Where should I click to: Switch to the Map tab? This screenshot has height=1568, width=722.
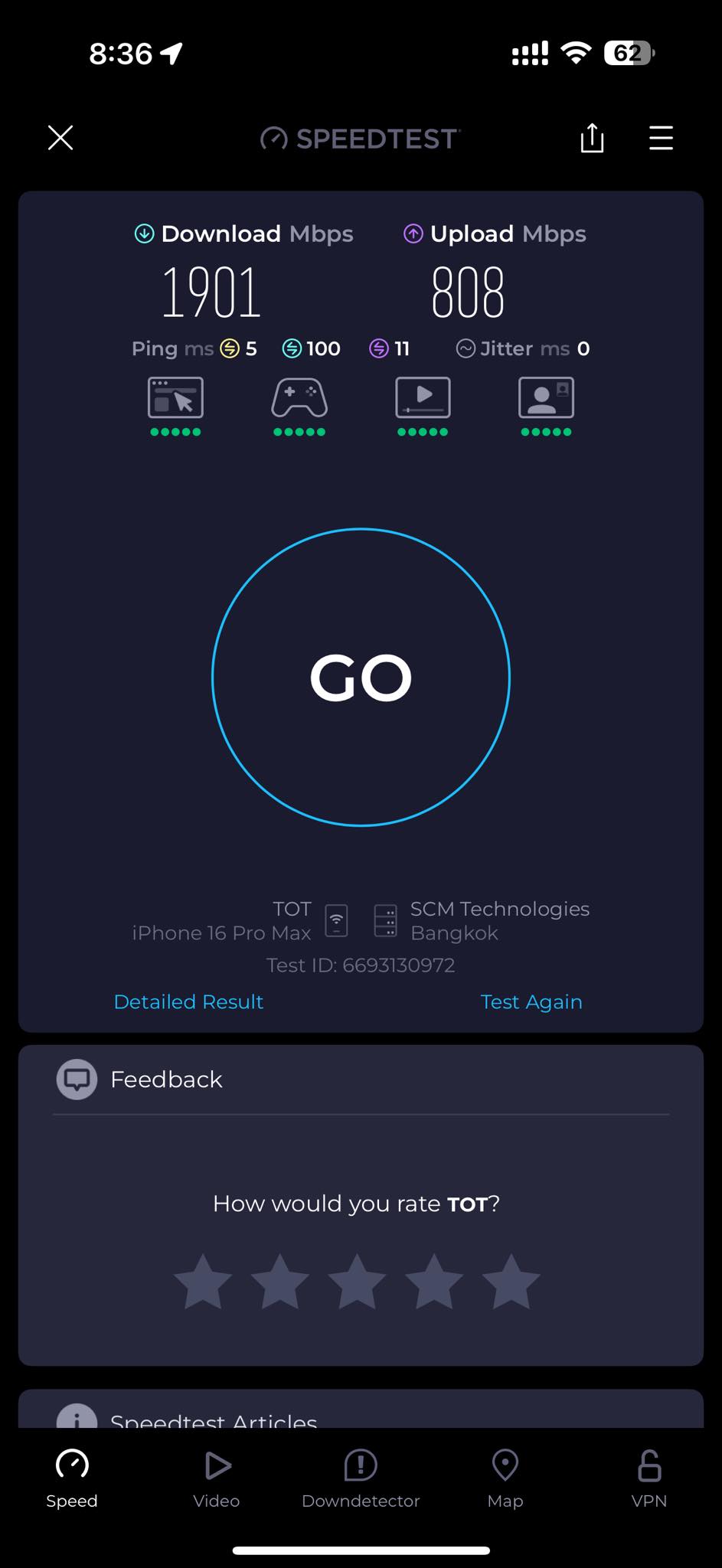[x=505, y=1479]
